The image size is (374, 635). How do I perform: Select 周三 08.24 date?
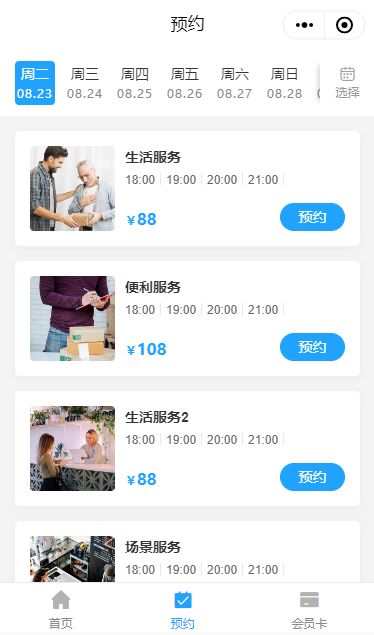click(85, 83)
